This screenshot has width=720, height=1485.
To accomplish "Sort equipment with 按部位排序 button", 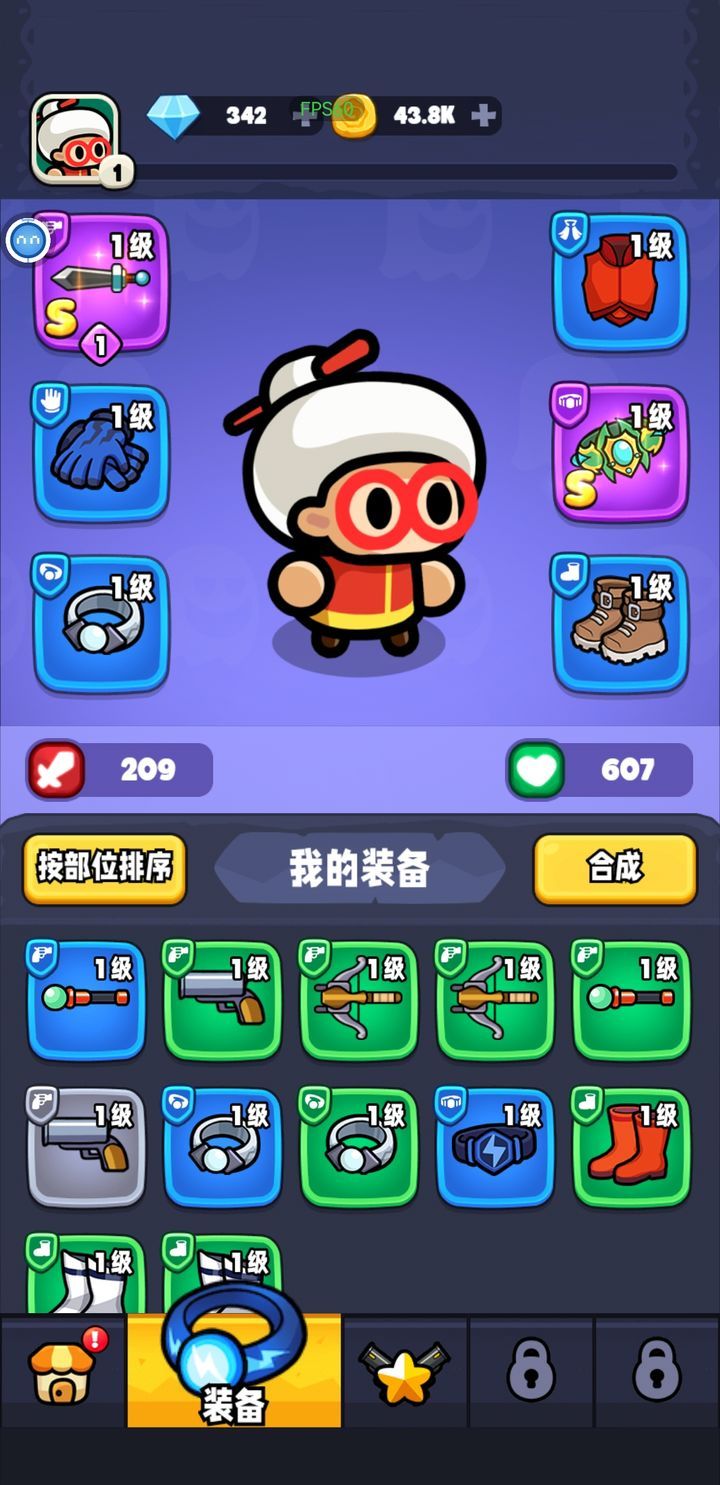I will pos(105,867).
